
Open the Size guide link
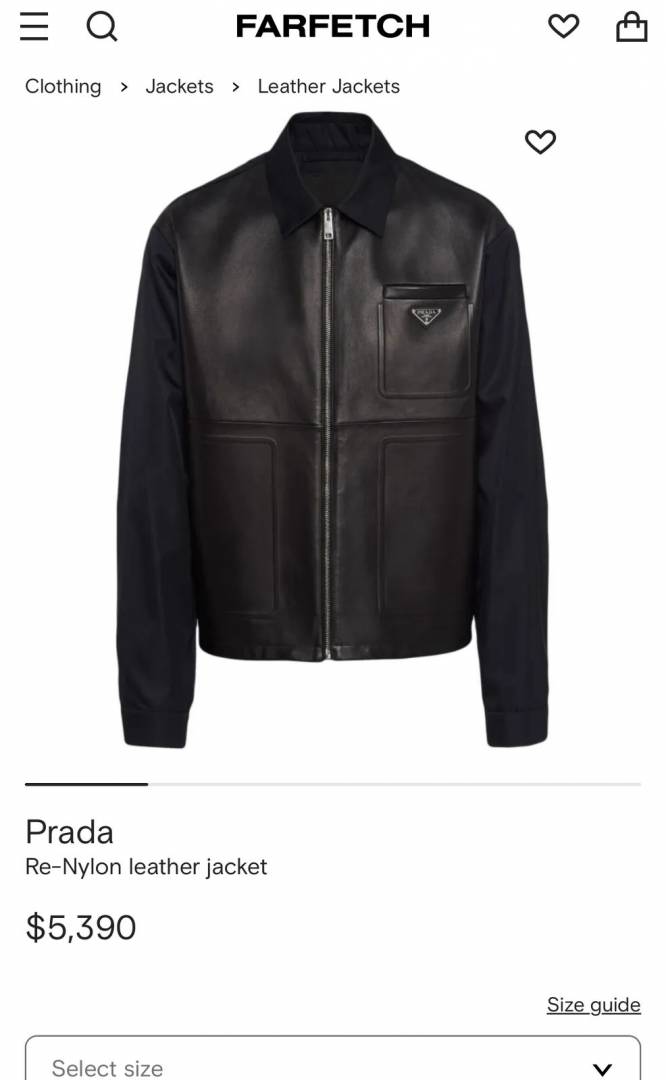pos(593,1005)
